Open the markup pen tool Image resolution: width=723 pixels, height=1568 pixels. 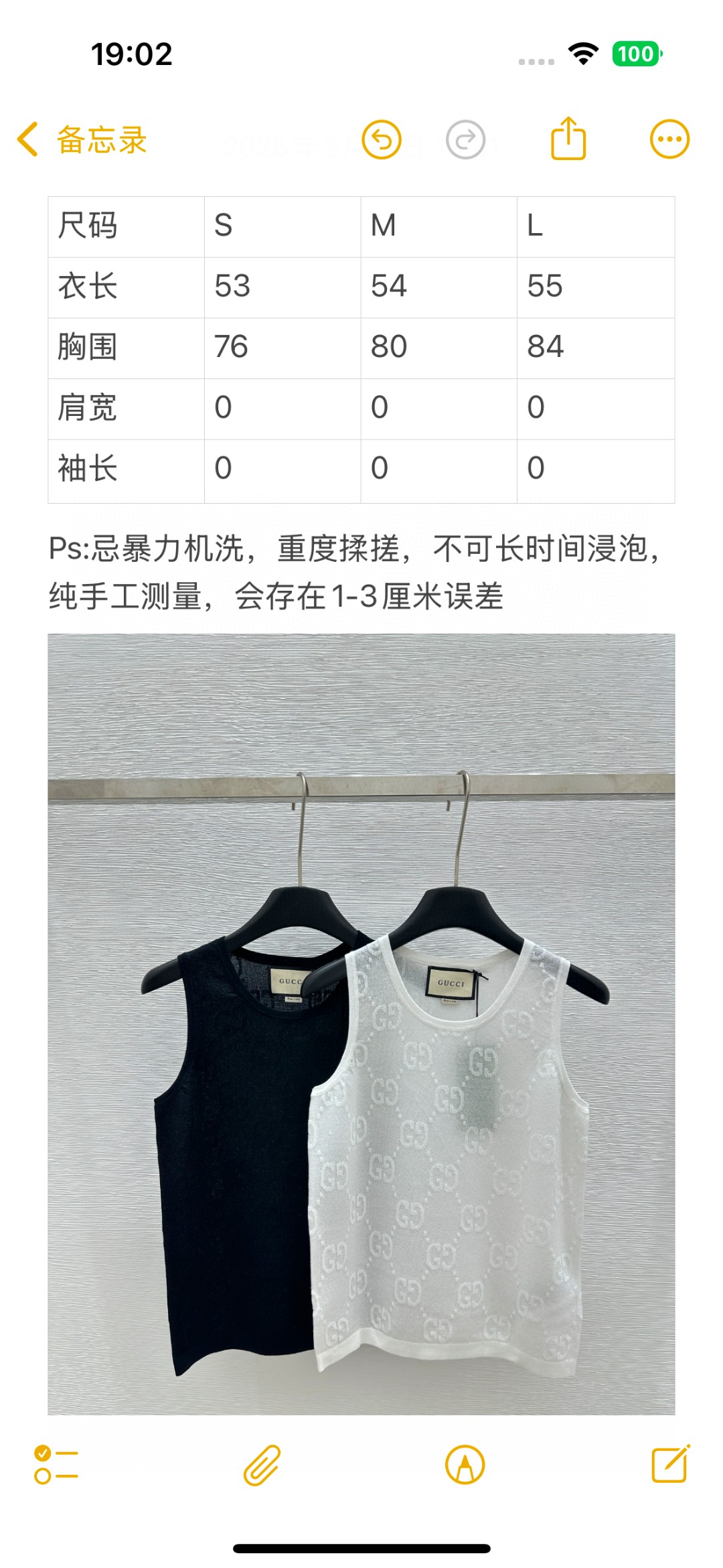[x=465, y=1465]
